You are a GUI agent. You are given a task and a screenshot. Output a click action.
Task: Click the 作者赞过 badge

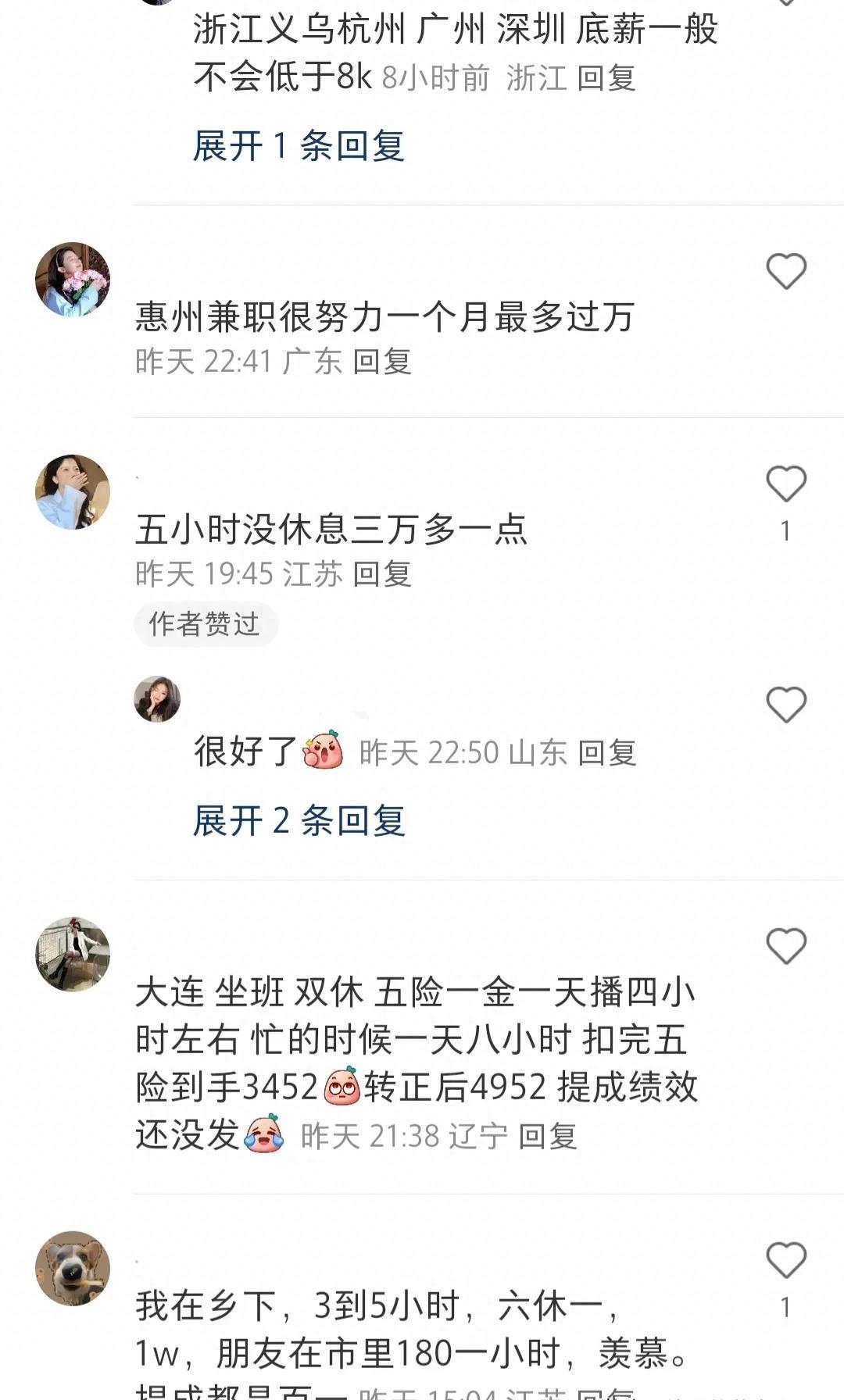click(x=206, y=623)
